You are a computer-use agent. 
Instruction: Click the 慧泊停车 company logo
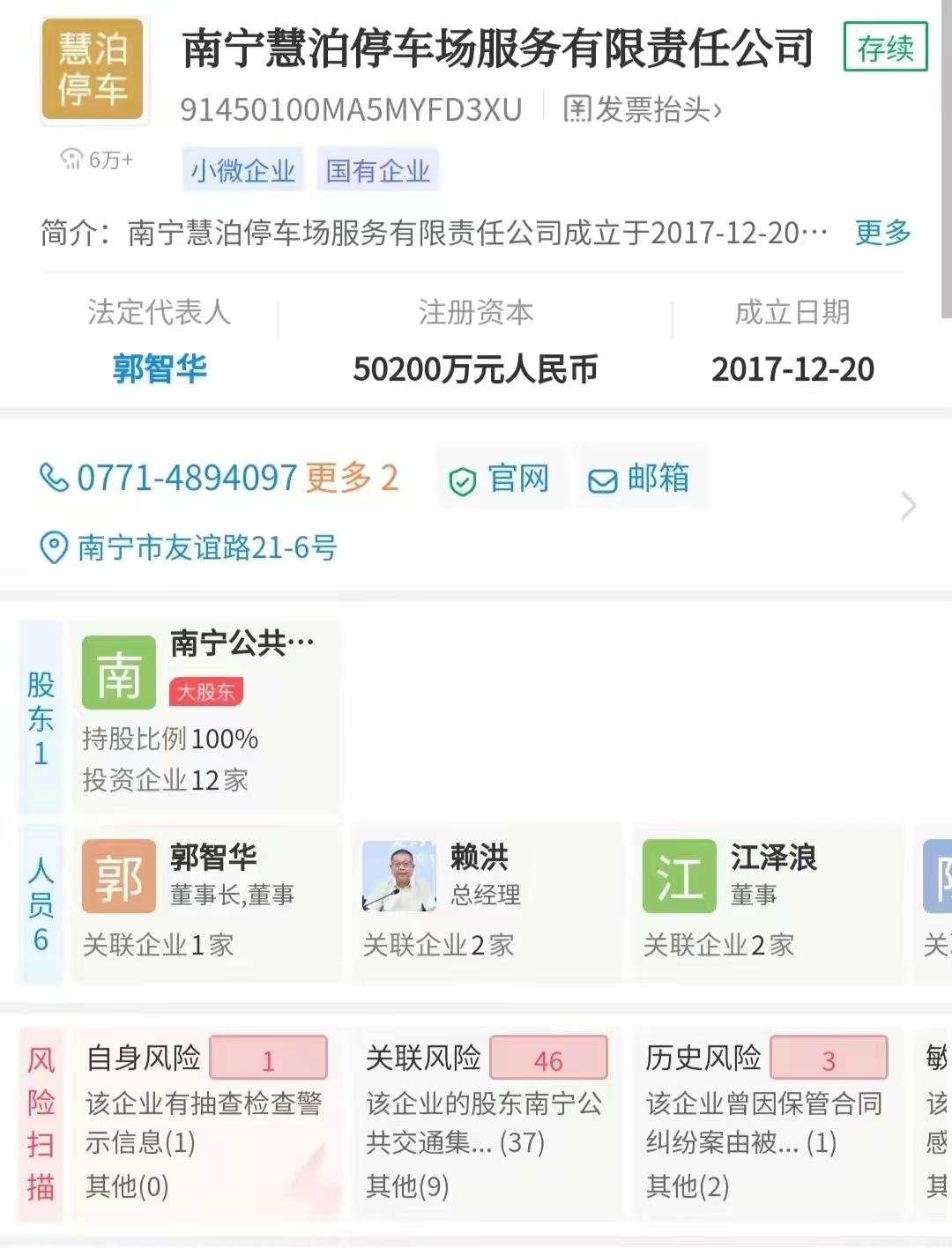coord(93,66)
